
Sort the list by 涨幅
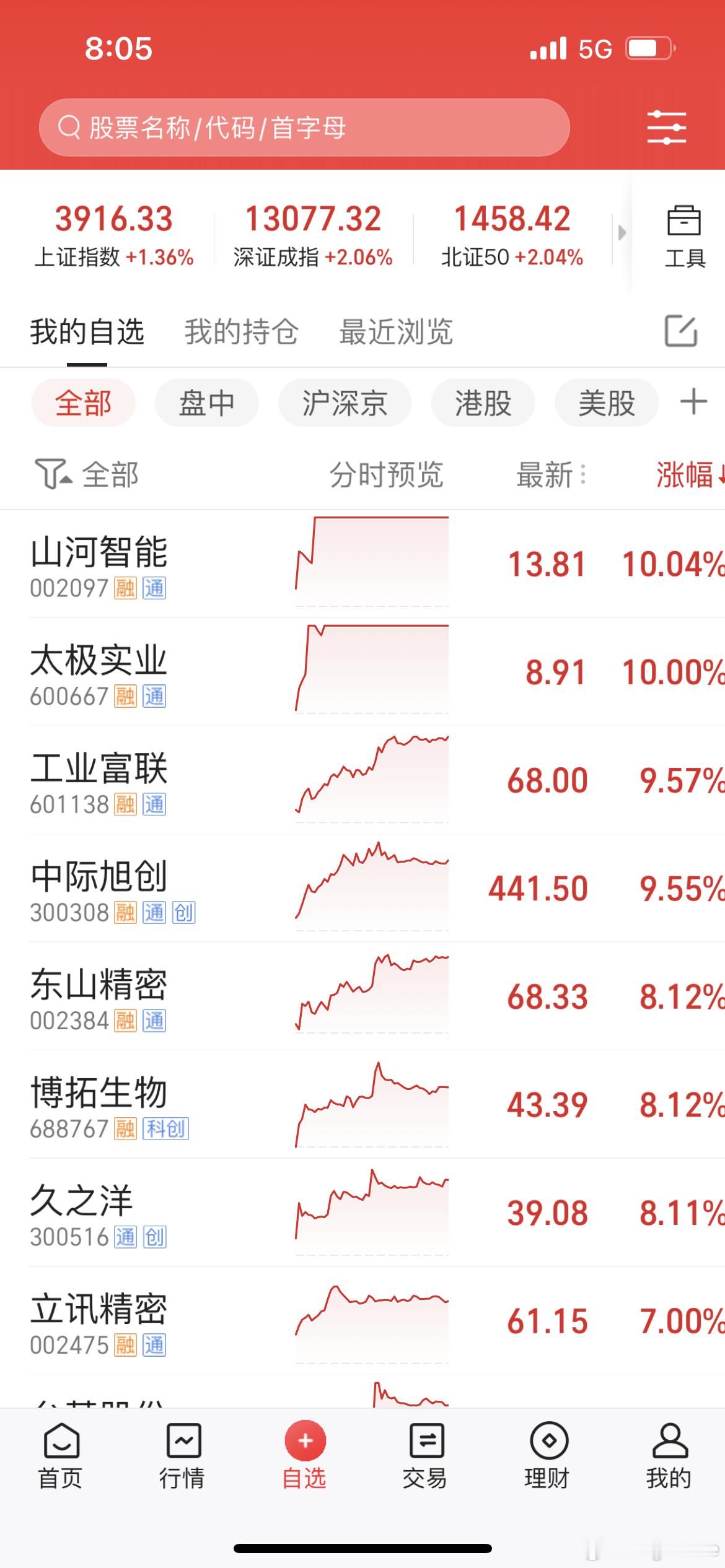(x=687, y=476)
